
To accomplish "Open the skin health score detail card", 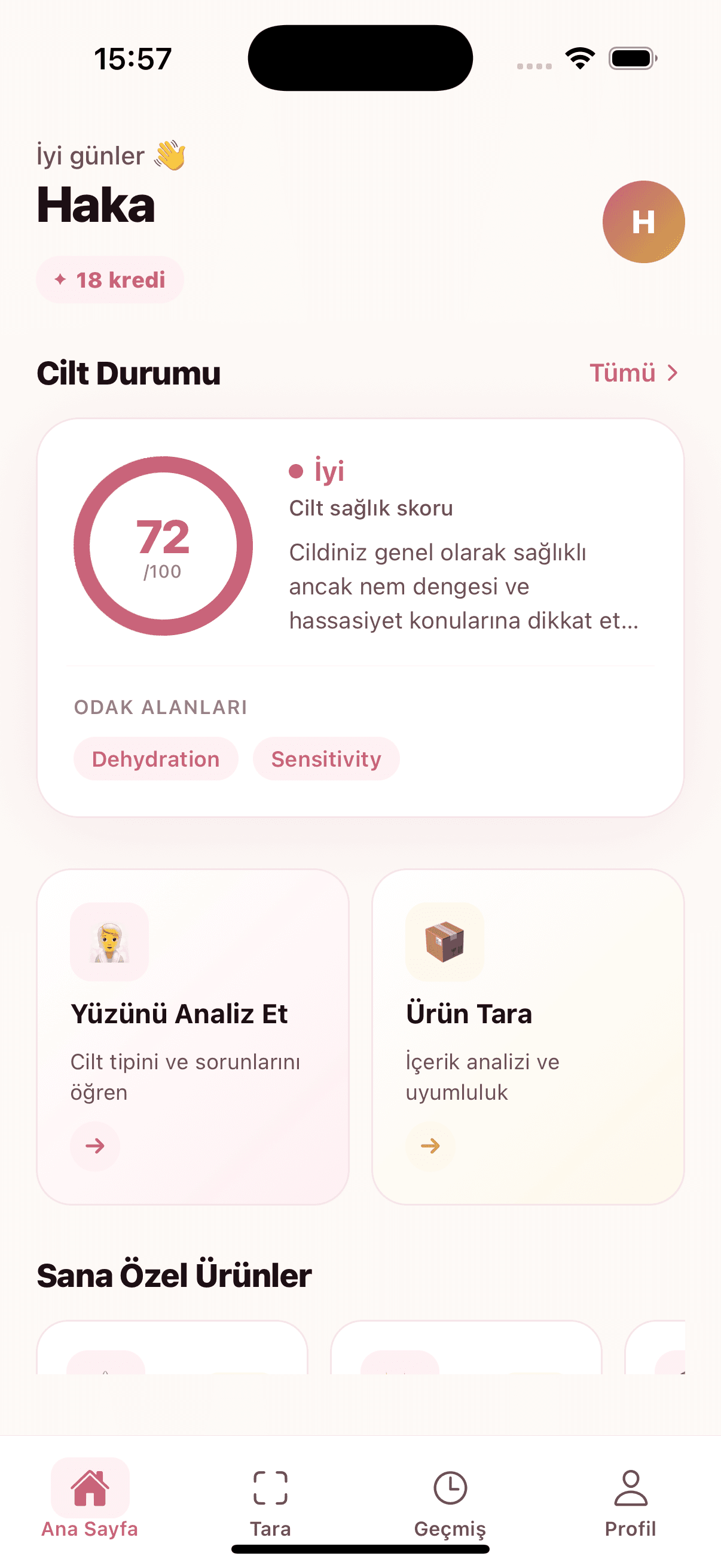I will (360, 615).
